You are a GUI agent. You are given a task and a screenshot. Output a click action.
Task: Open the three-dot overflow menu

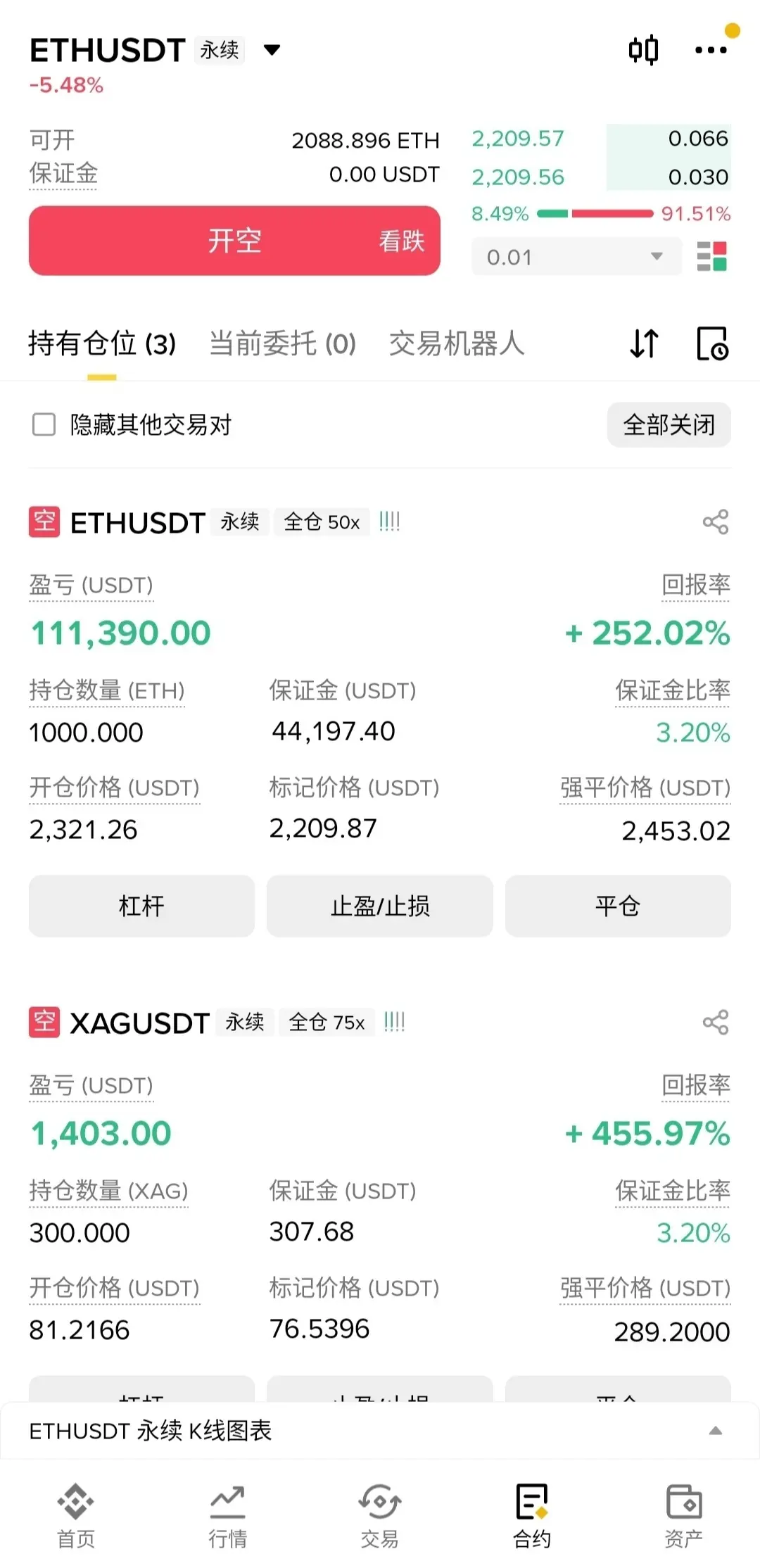click(710, 50)
